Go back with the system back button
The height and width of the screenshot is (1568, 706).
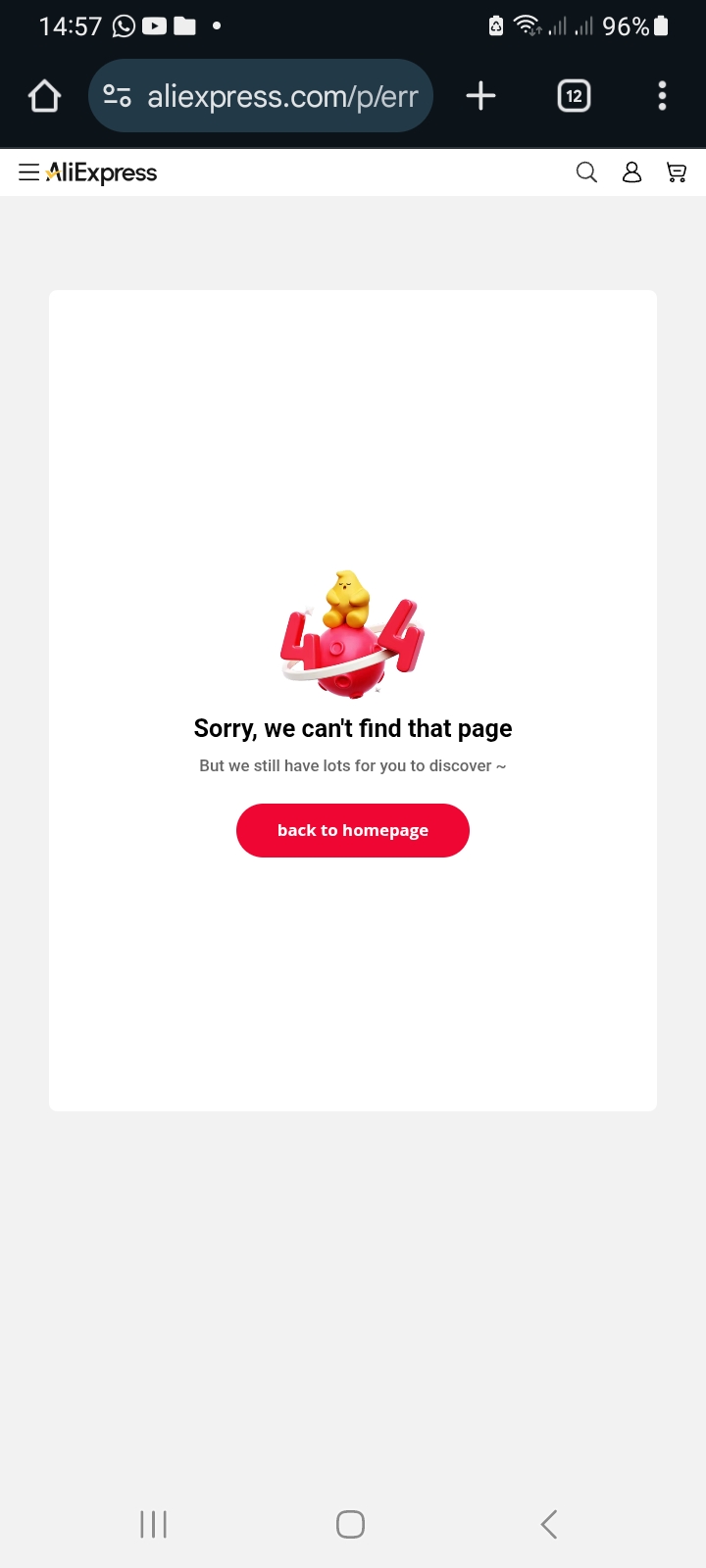(549, 1524)
